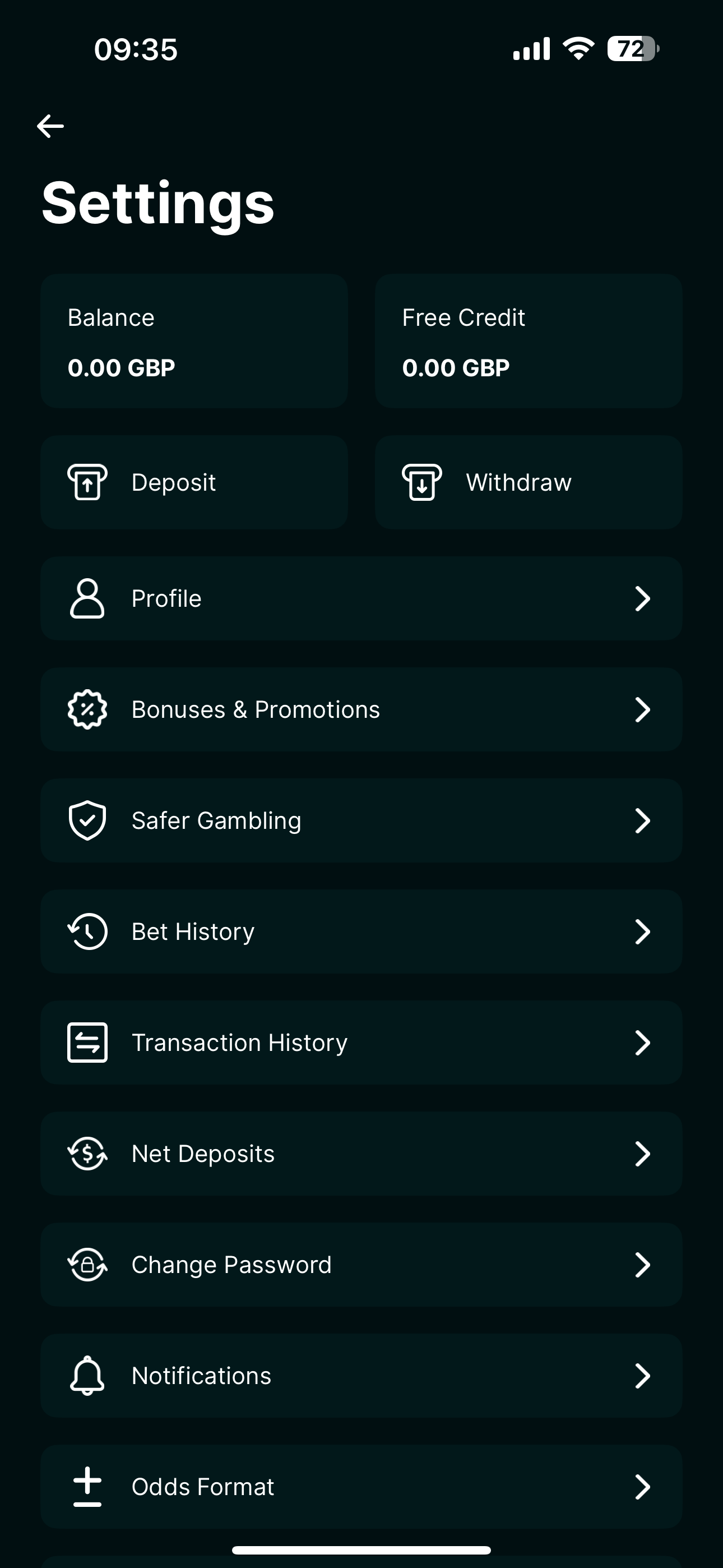Select the Deposit cash-in icon
Image resolution: width=723 pixels, height=1568 pixels.
(87, 482)
